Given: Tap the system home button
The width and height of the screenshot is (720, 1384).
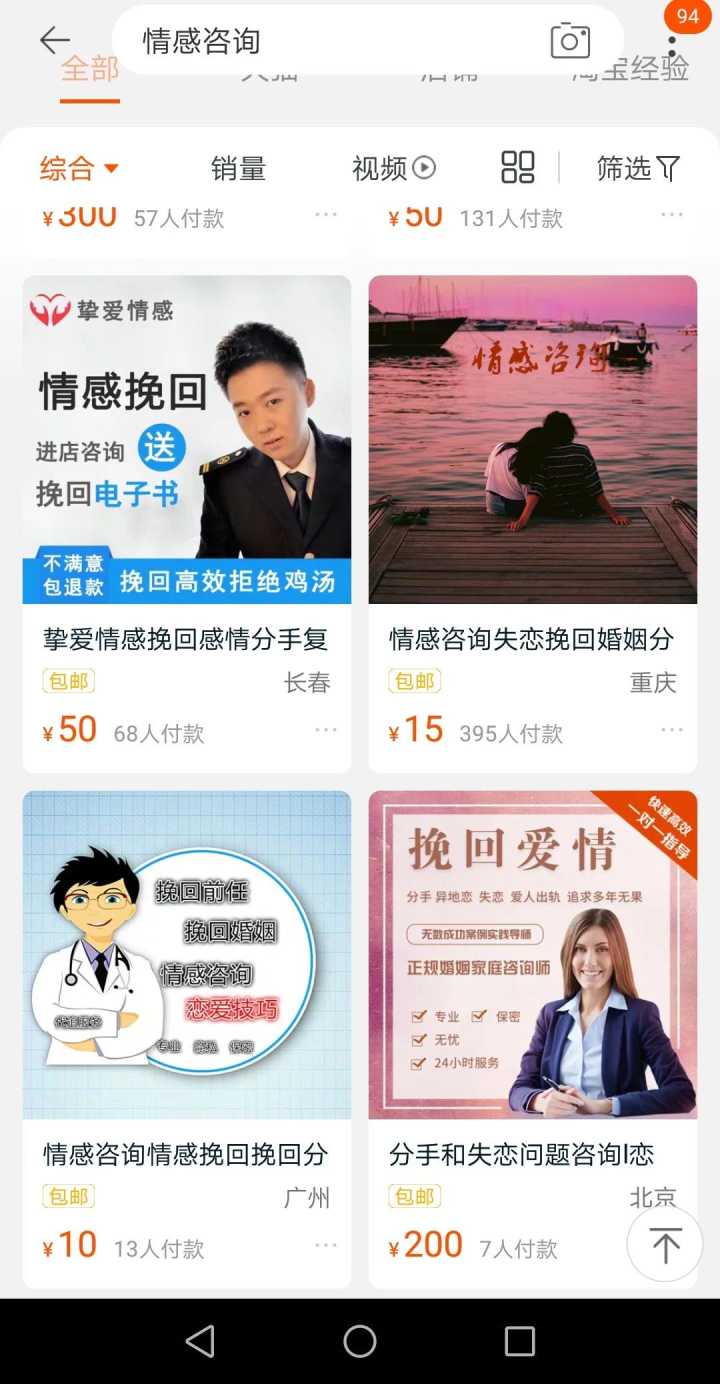Looking at the screenshot, I should [360, 1341].
